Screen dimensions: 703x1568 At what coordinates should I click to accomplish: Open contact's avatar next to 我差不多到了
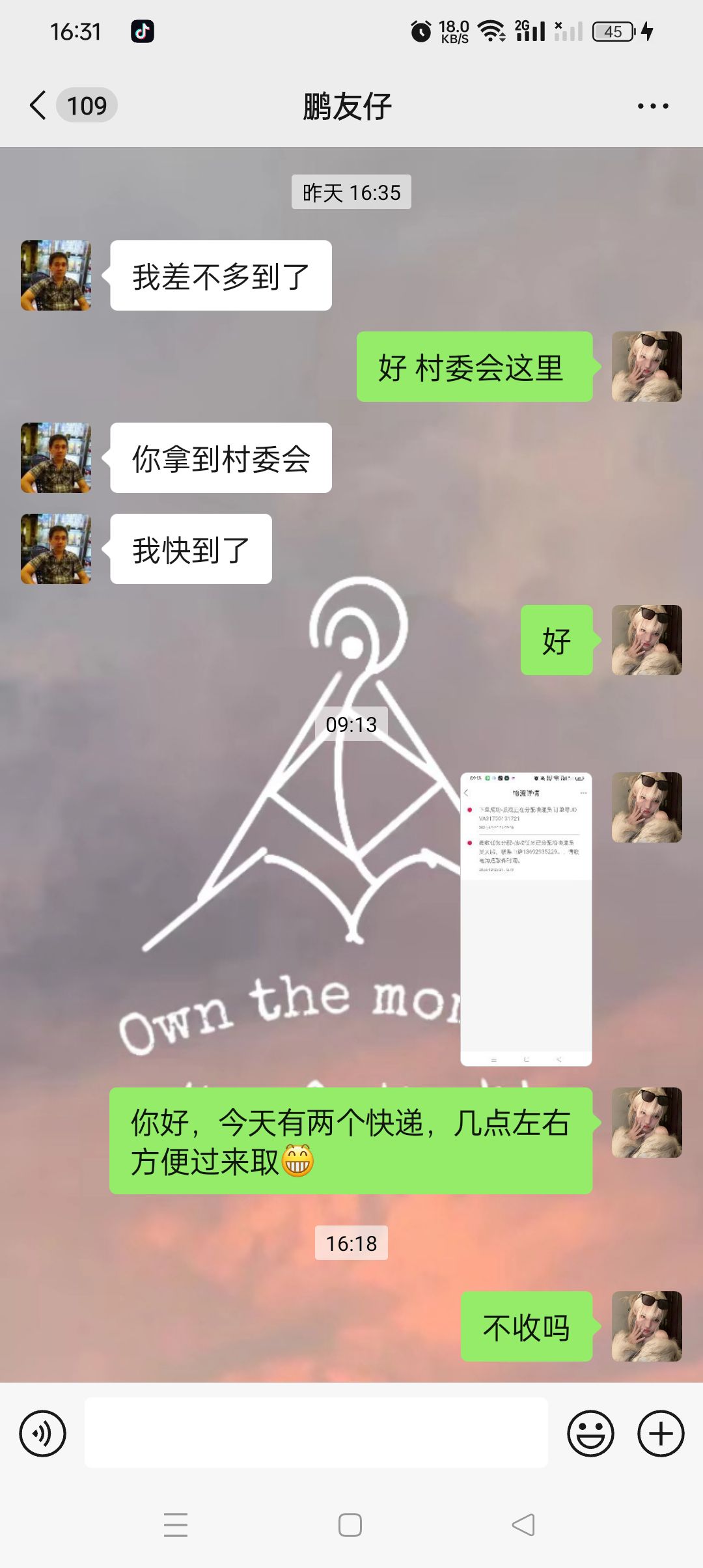(56, 275)
